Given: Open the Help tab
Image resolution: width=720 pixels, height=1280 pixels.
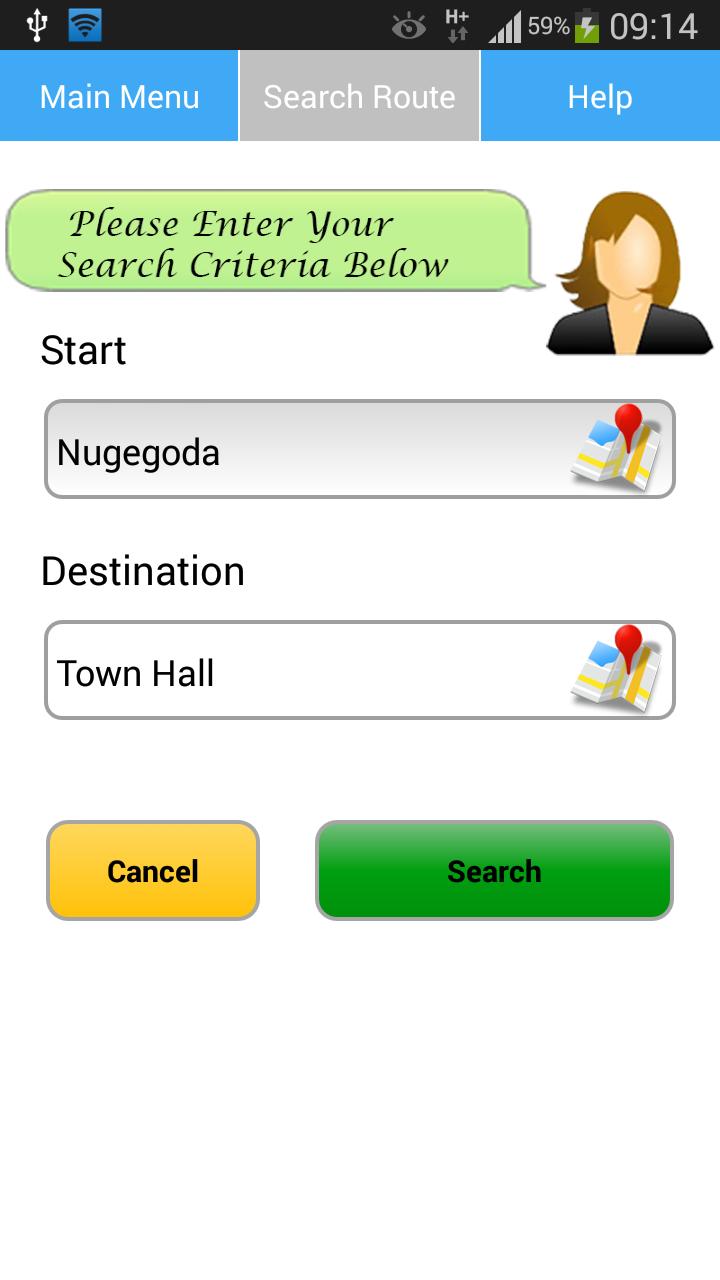Looking at the screenshot, I should click(600, 97).
